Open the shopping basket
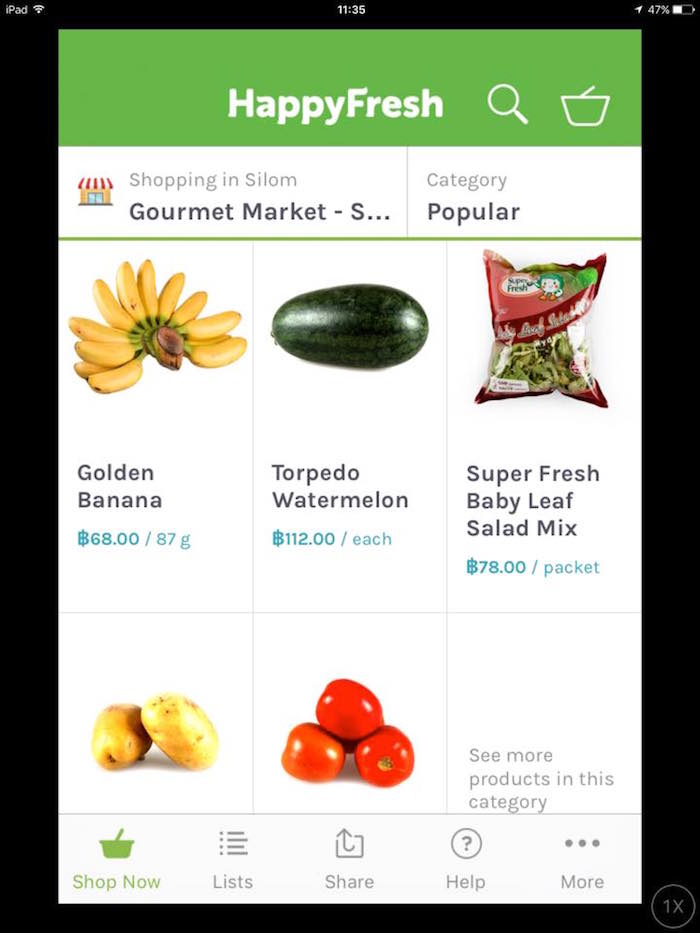700x933 pixels. pyautogui.click(x=585, y=105)
